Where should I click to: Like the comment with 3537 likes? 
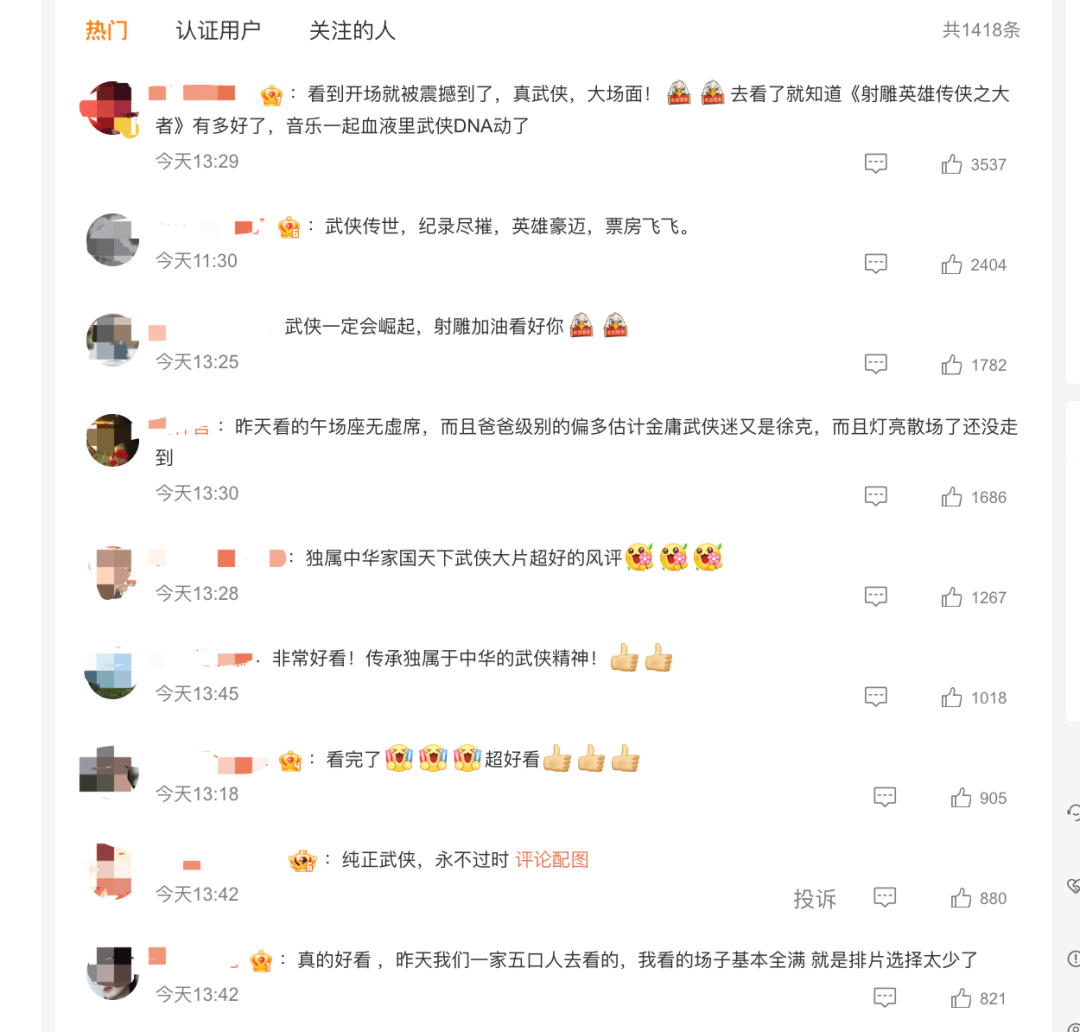(952, 164)
